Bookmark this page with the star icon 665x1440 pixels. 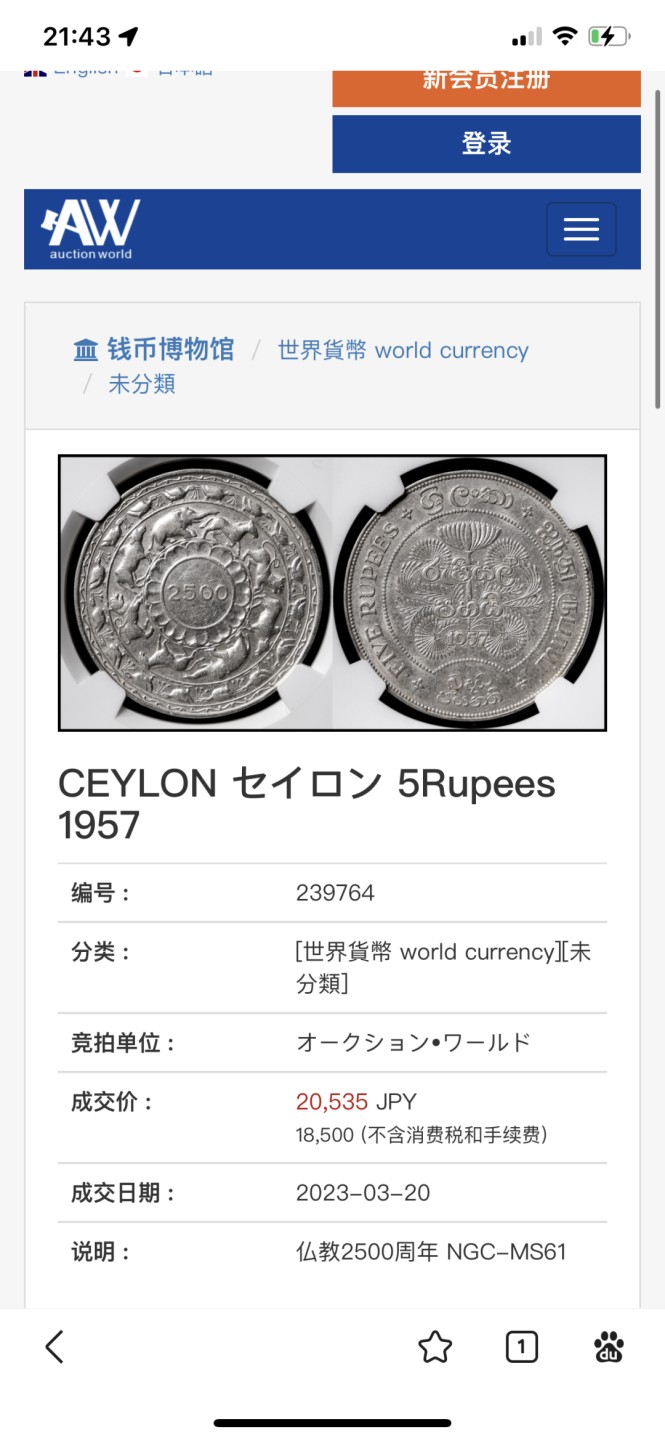(x=435, y=1347)
